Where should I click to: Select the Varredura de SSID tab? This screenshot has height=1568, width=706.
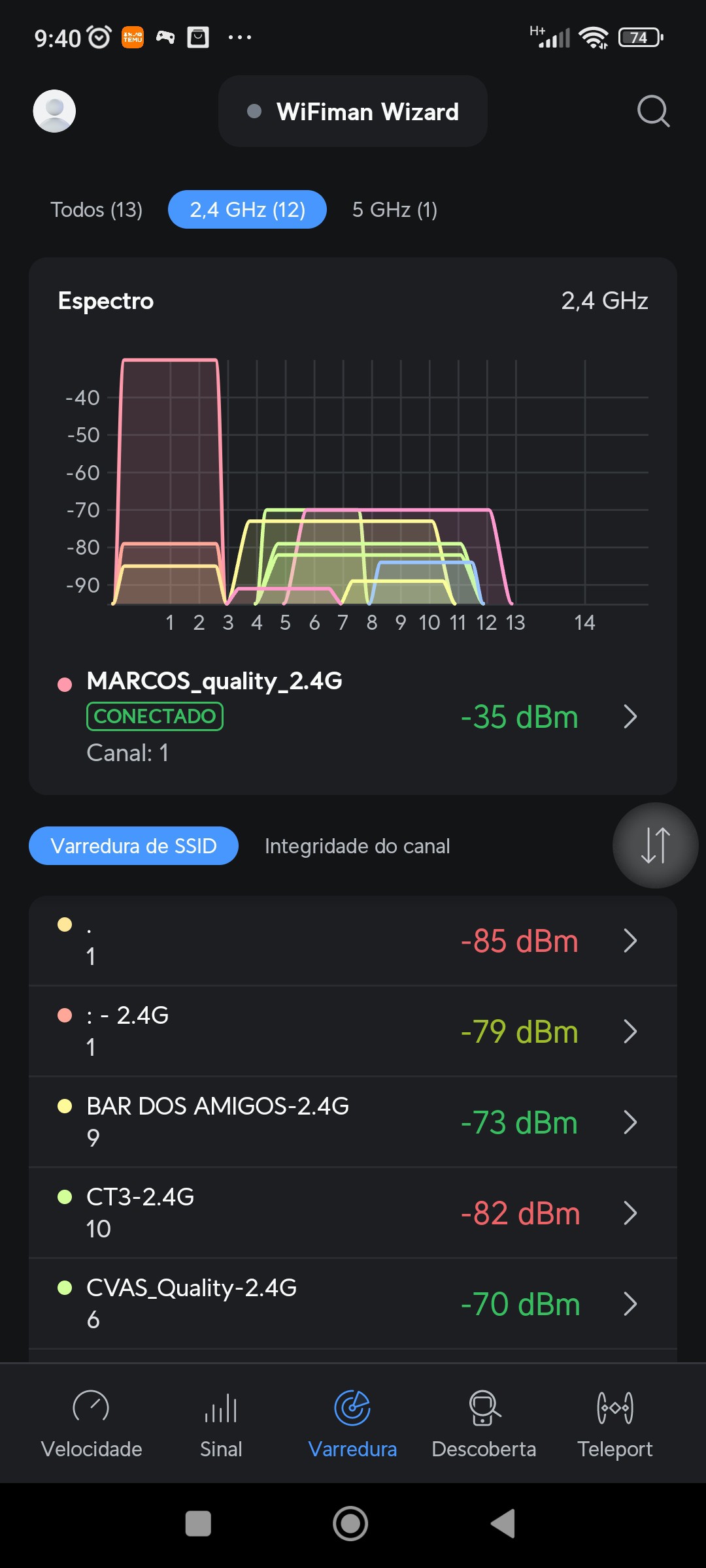133,846
